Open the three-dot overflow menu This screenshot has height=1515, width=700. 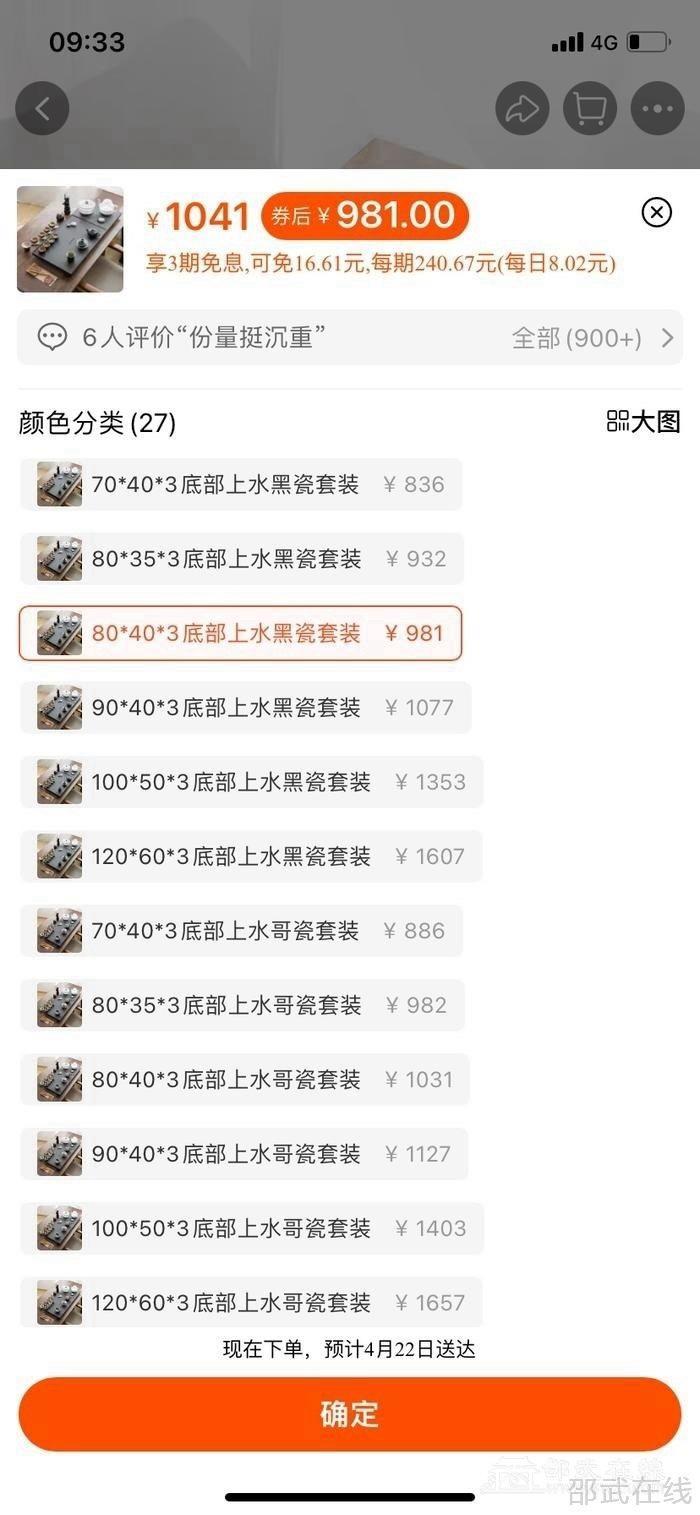coord(657,108)
